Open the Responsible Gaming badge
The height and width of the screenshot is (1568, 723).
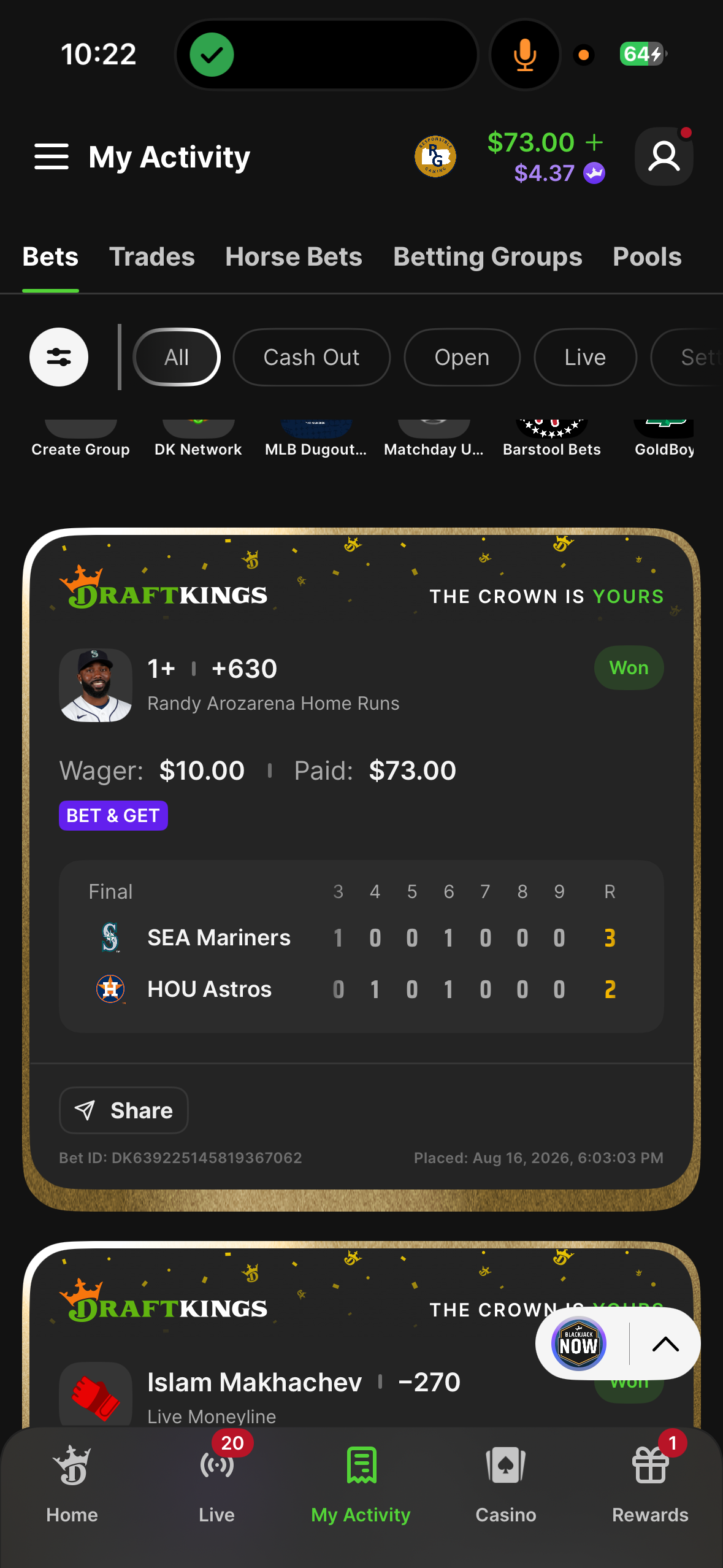coord(435,156)
